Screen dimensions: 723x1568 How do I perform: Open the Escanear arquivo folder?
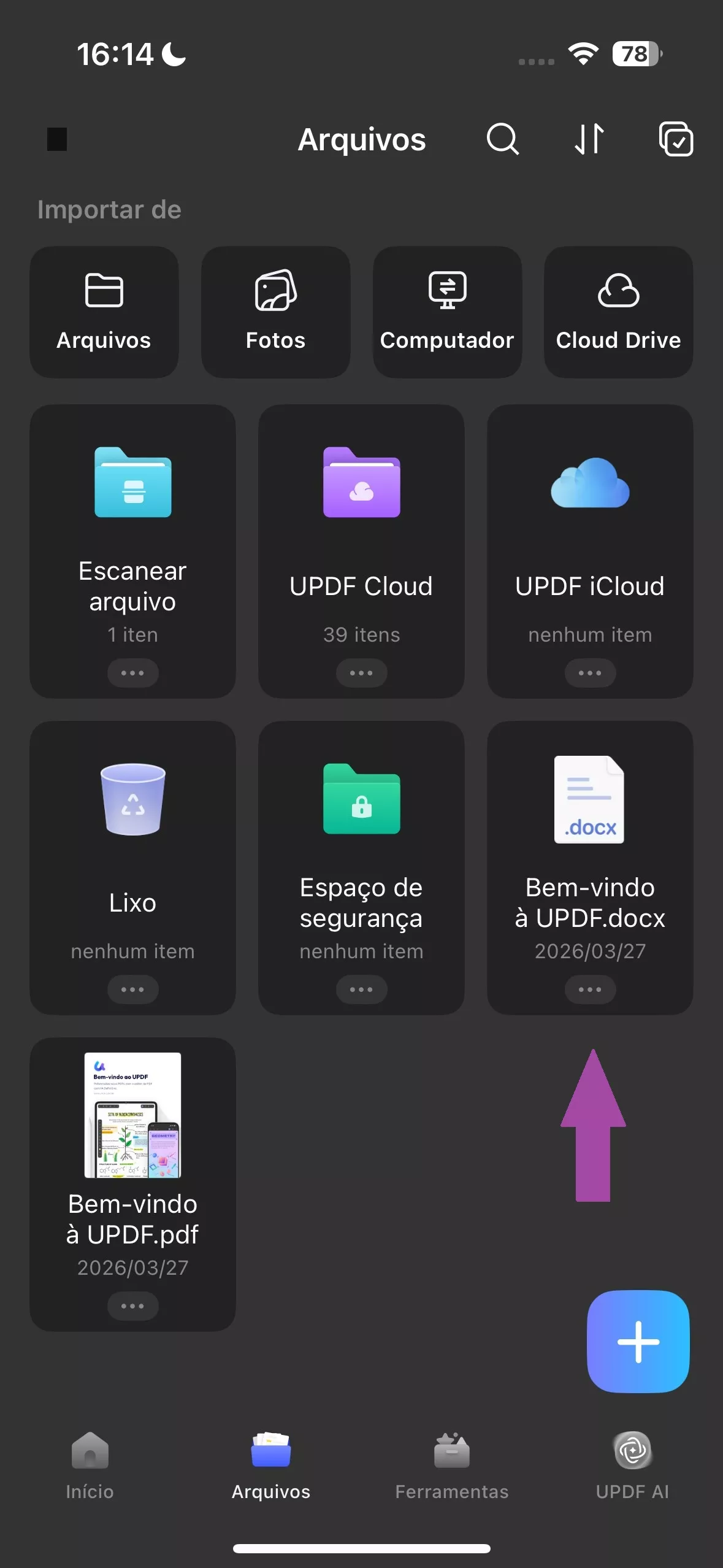click(x=132, y=540)
